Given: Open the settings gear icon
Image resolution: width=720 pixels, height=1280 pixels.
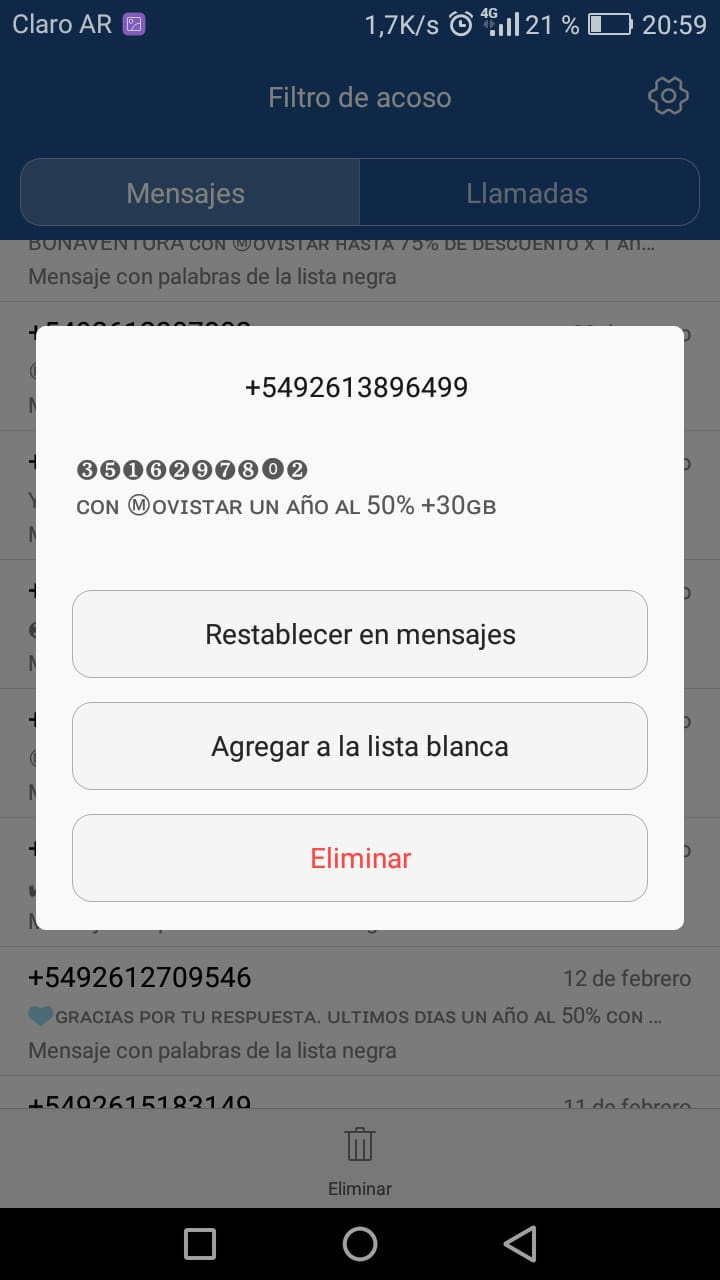Looking at the screenshot, I should click(x=668, y=97).
